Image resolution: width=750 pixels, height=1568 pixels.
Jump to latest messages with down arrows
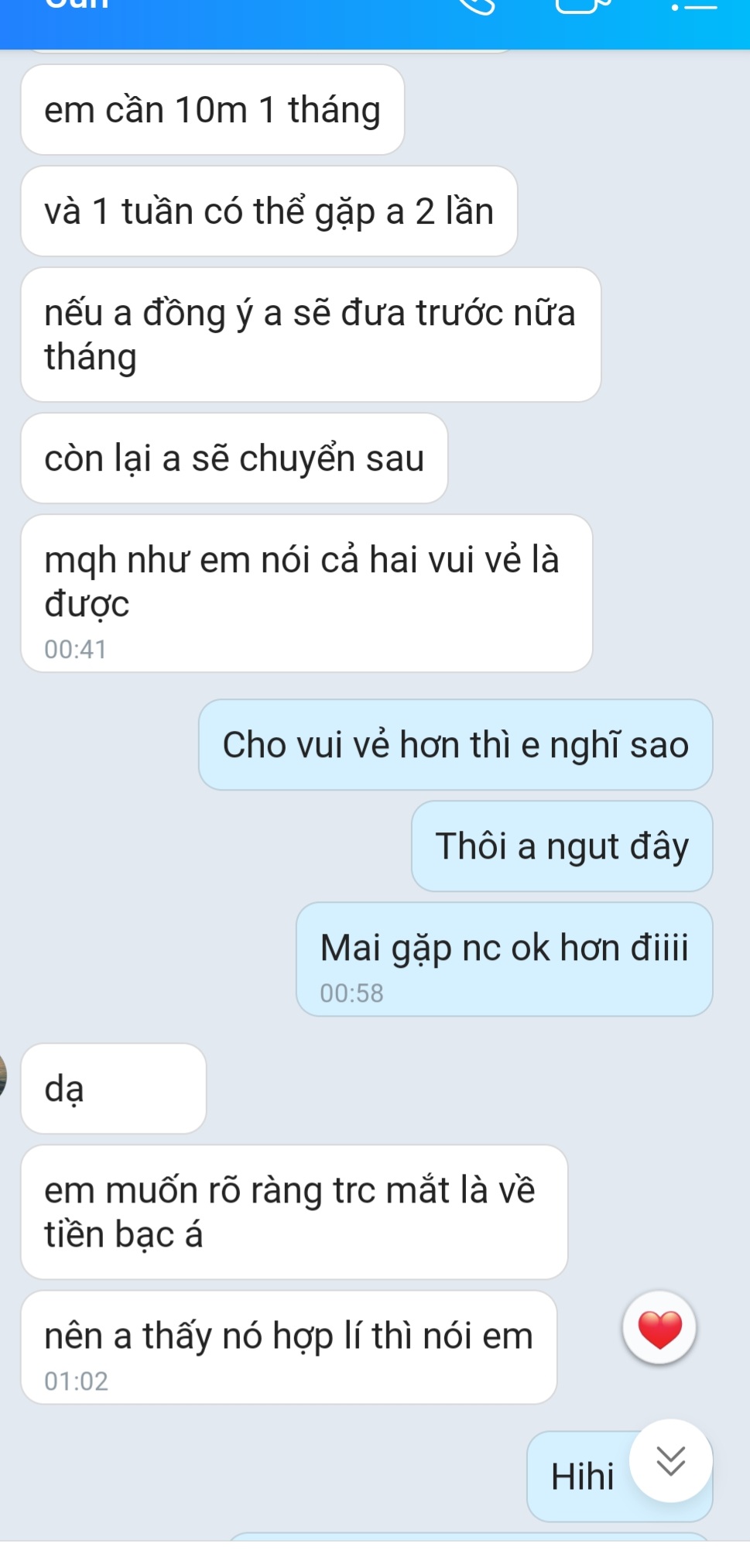[670, 1461]
